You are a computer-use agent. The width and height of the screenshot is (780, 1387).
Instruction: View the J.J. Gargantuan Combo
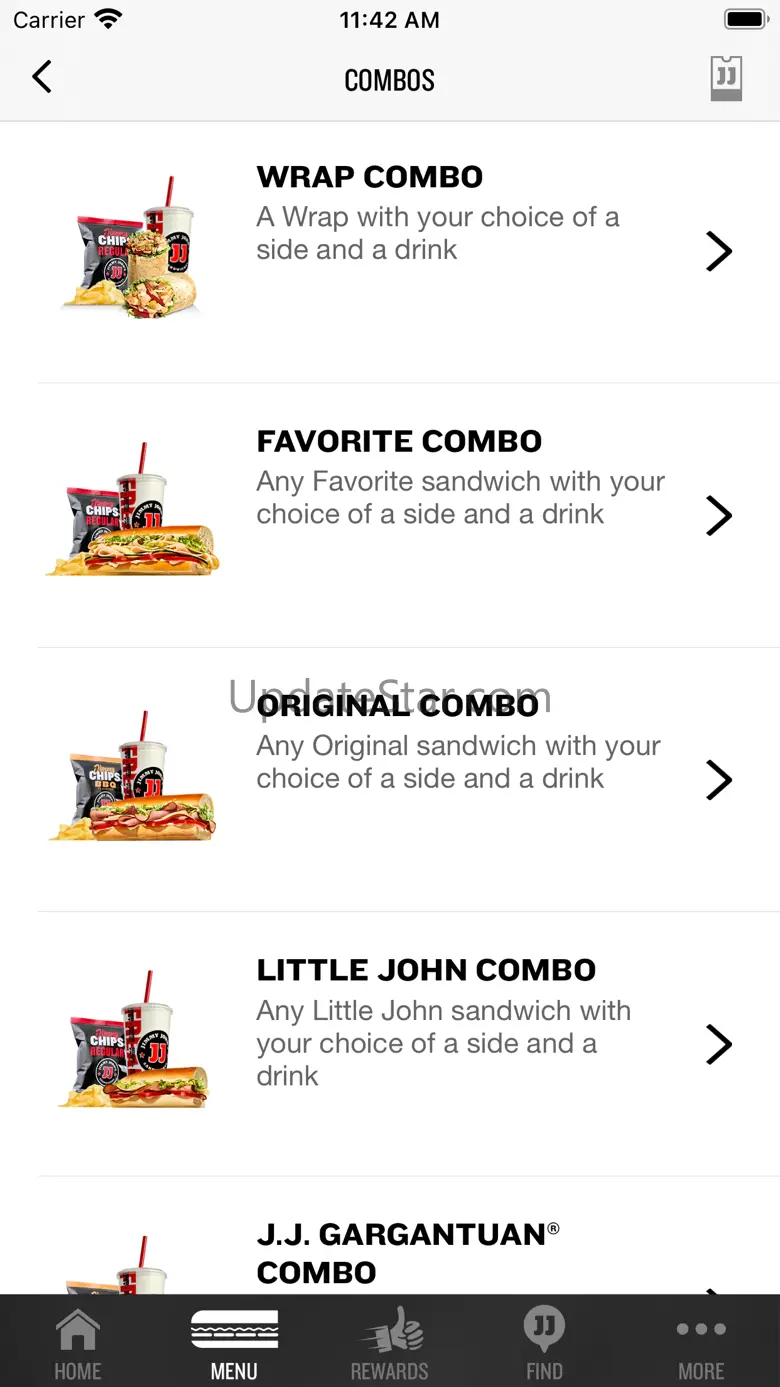pyautogui.click(x=390, y=1236)
